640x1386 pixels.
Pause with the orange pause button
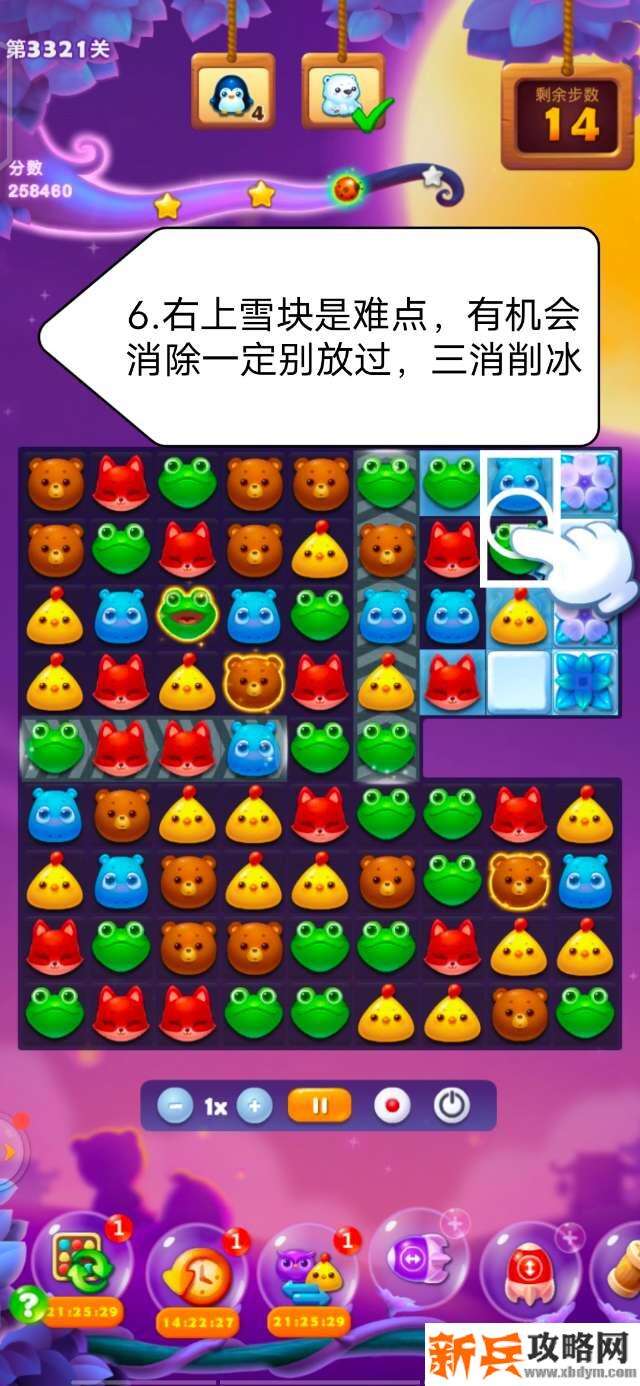click(320, 1107)
